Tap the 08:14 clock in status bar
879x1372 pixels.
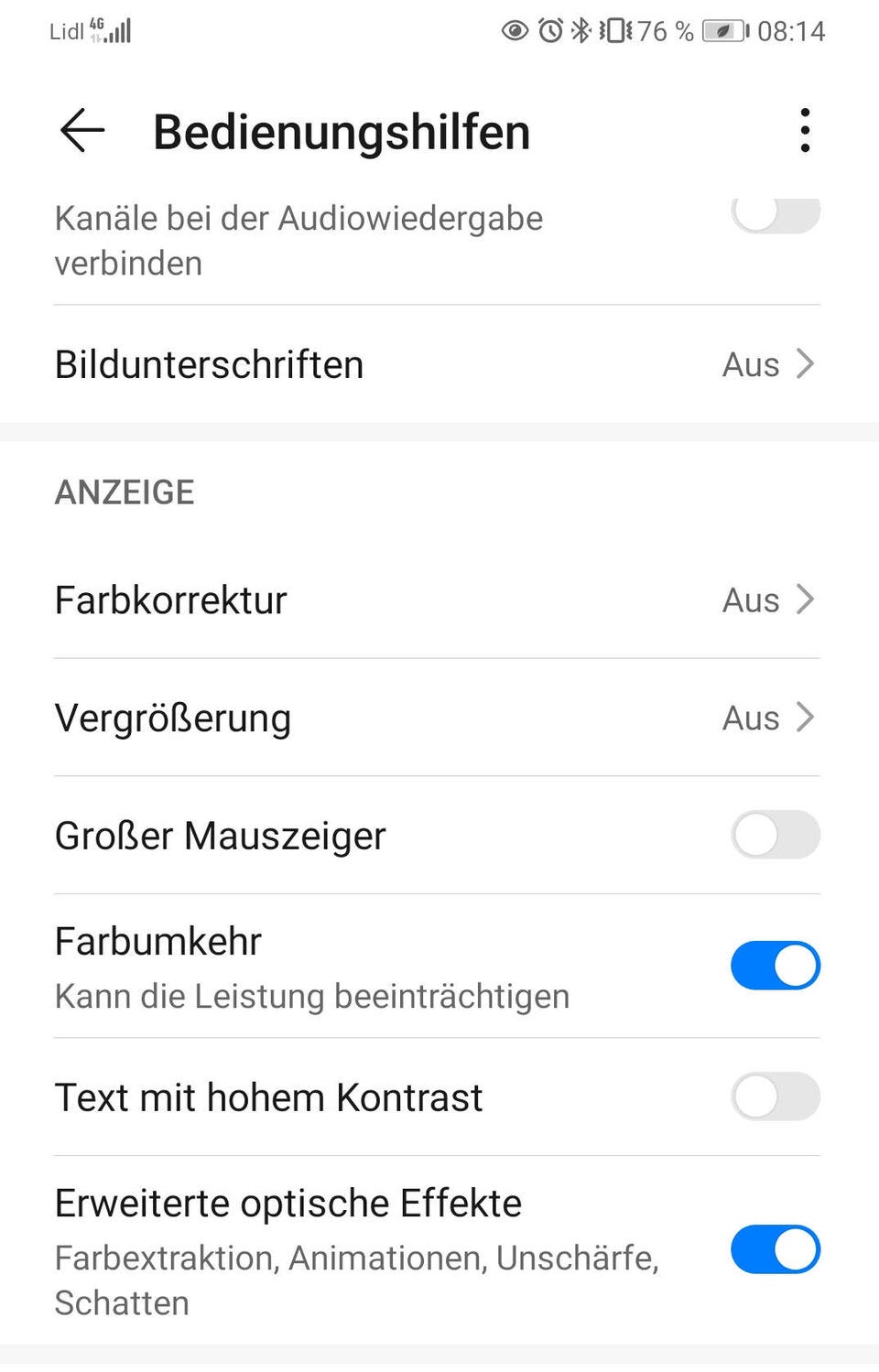pos(793,30)
